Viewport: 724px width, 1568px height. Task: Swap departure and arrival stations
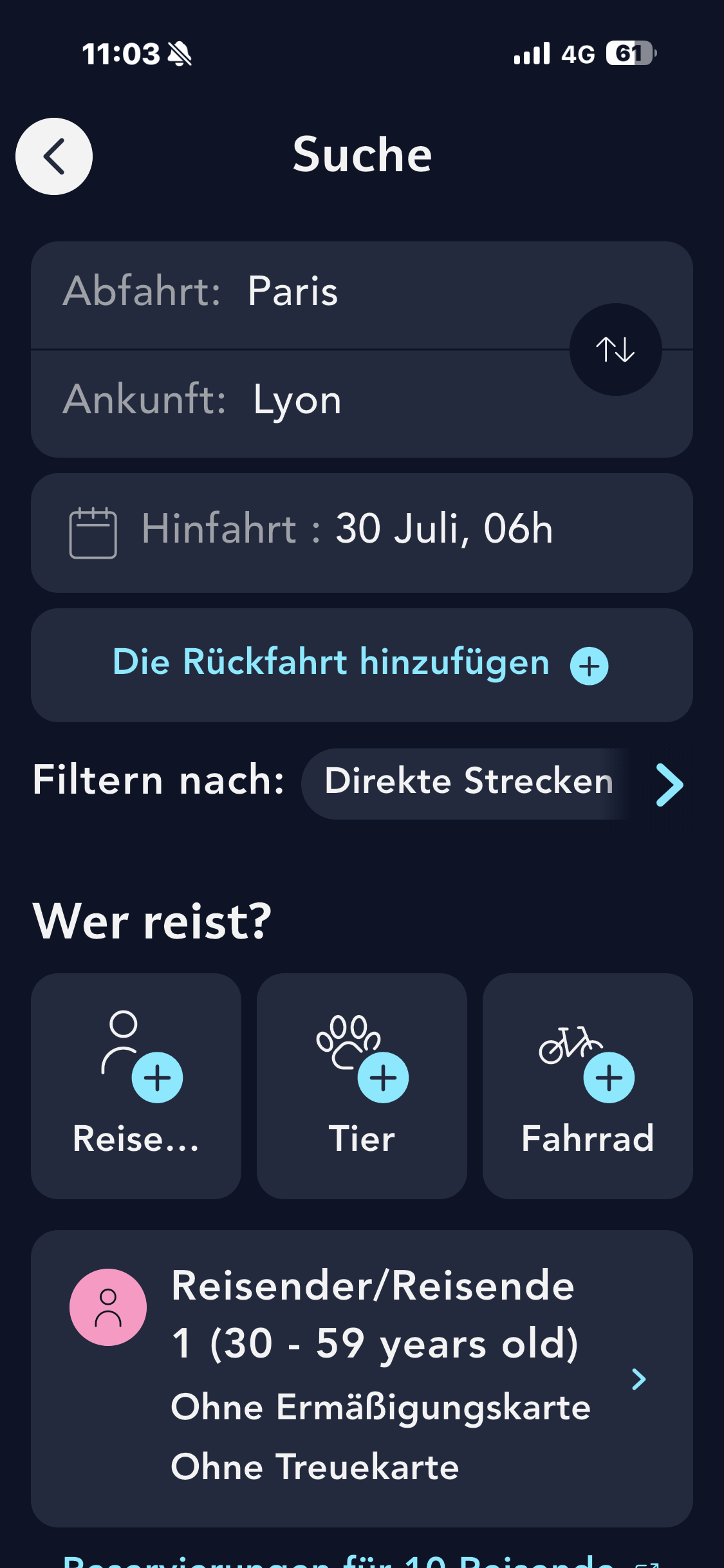click(615, 350)
